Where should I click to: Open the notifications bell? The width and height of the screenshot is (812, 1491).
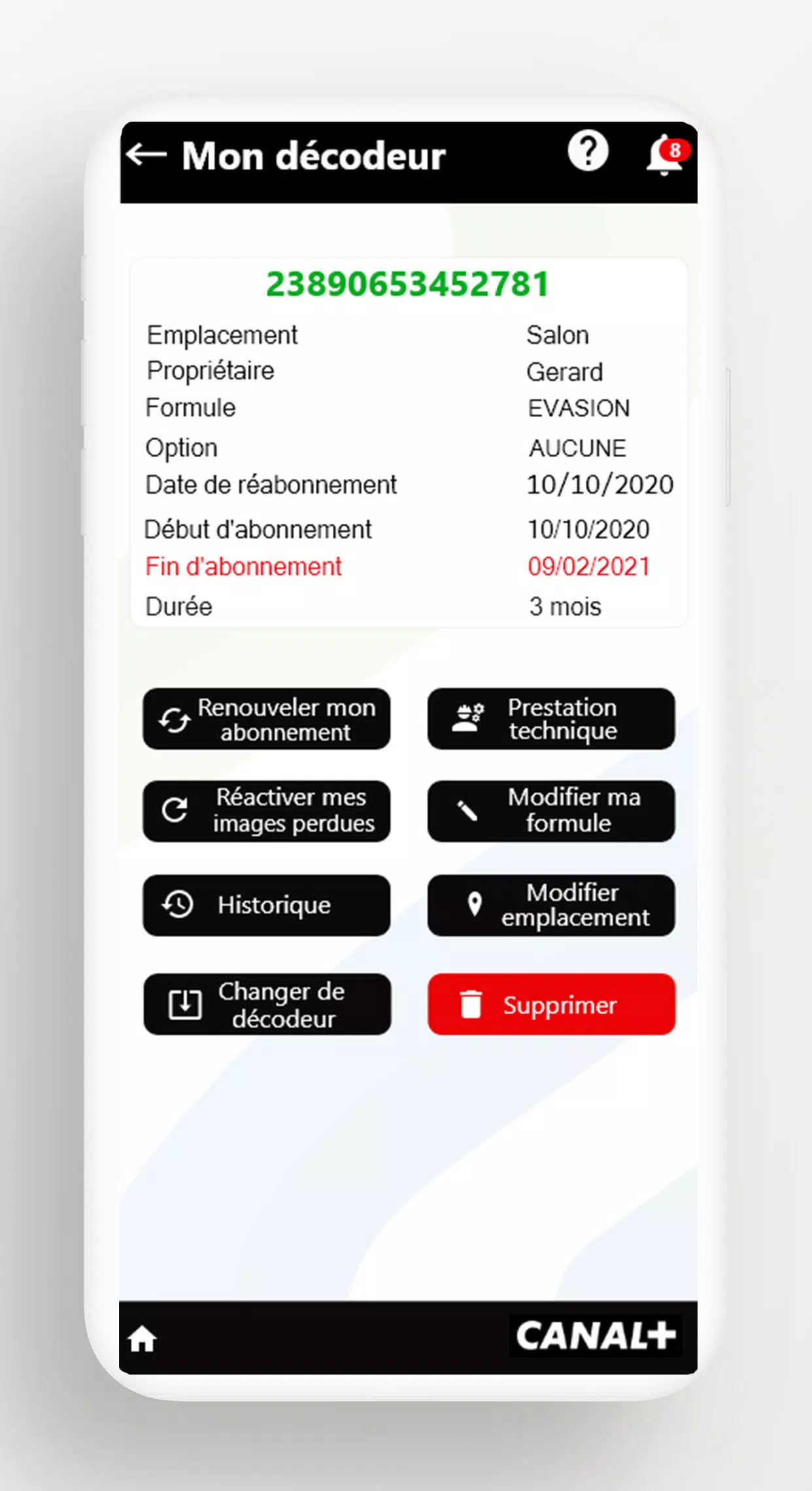tap(664, 156)
